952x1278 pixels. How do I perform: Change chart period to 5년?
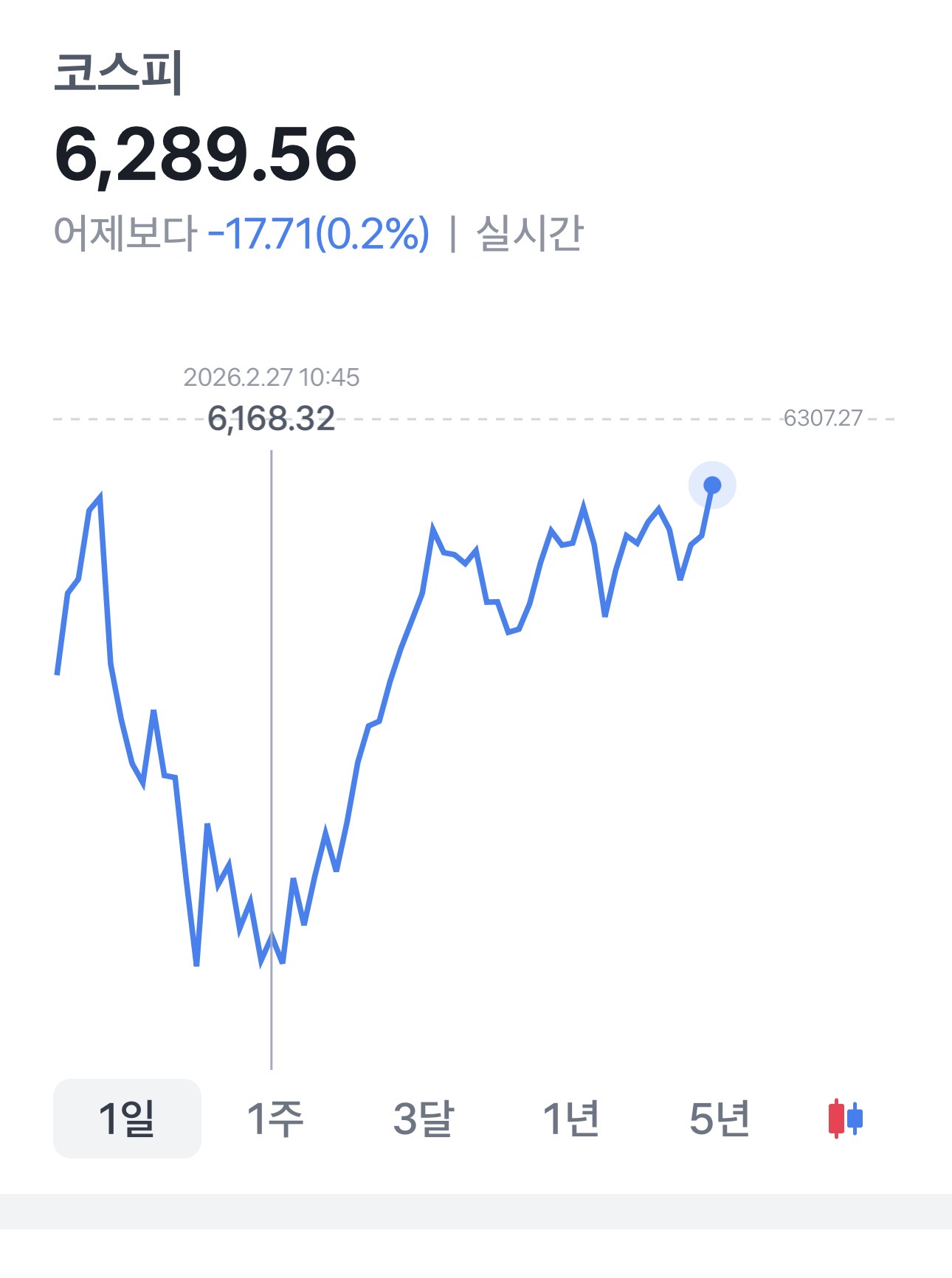point(720,1119)
